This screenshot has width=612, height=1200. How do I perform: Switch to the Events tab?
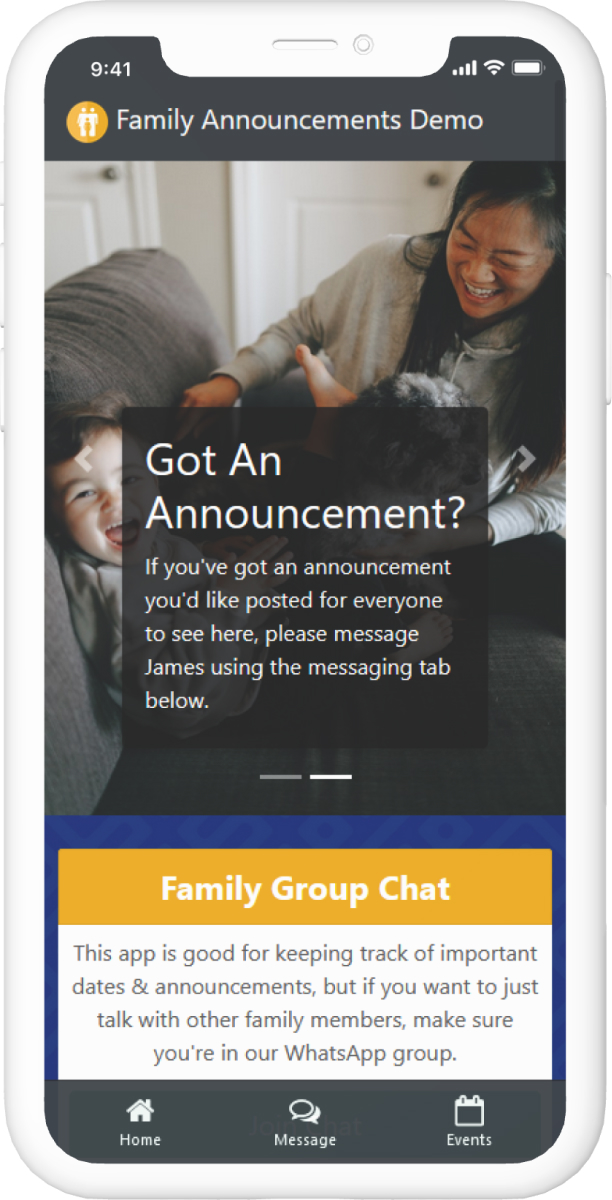coord(469,1121)
